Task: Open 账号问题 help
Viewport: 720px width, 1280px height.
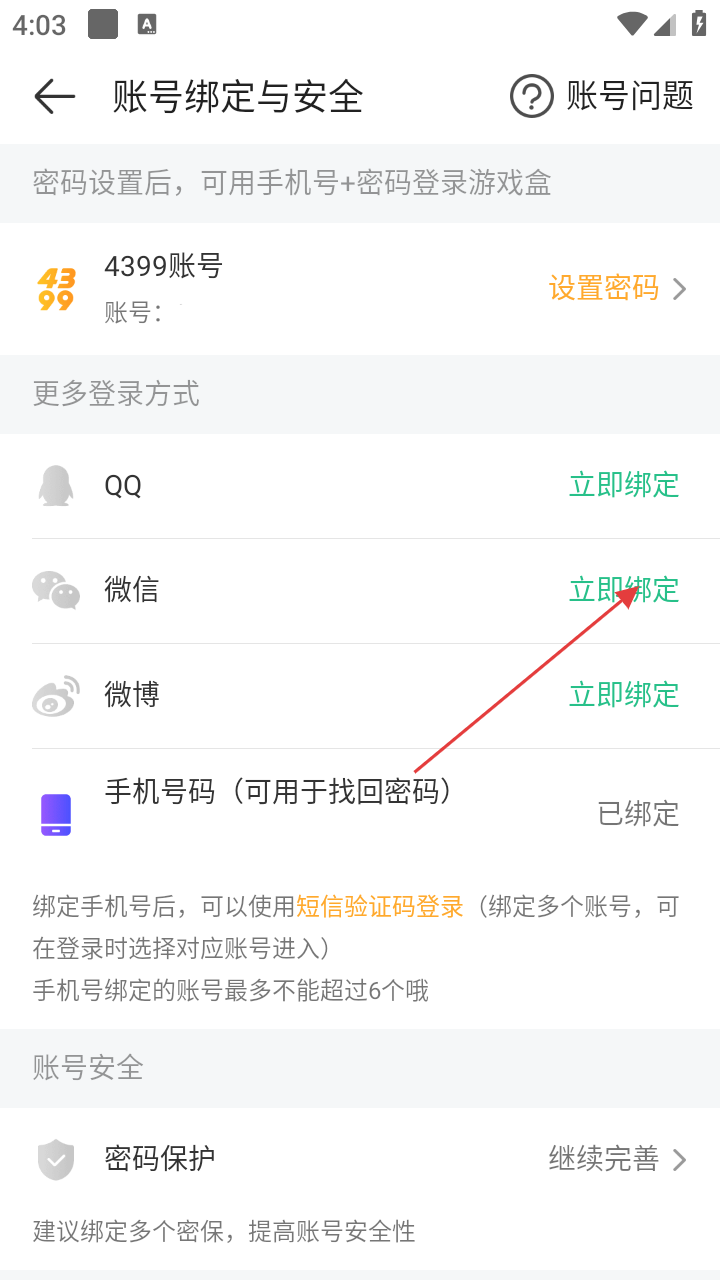Action: [x=602, y=96]
